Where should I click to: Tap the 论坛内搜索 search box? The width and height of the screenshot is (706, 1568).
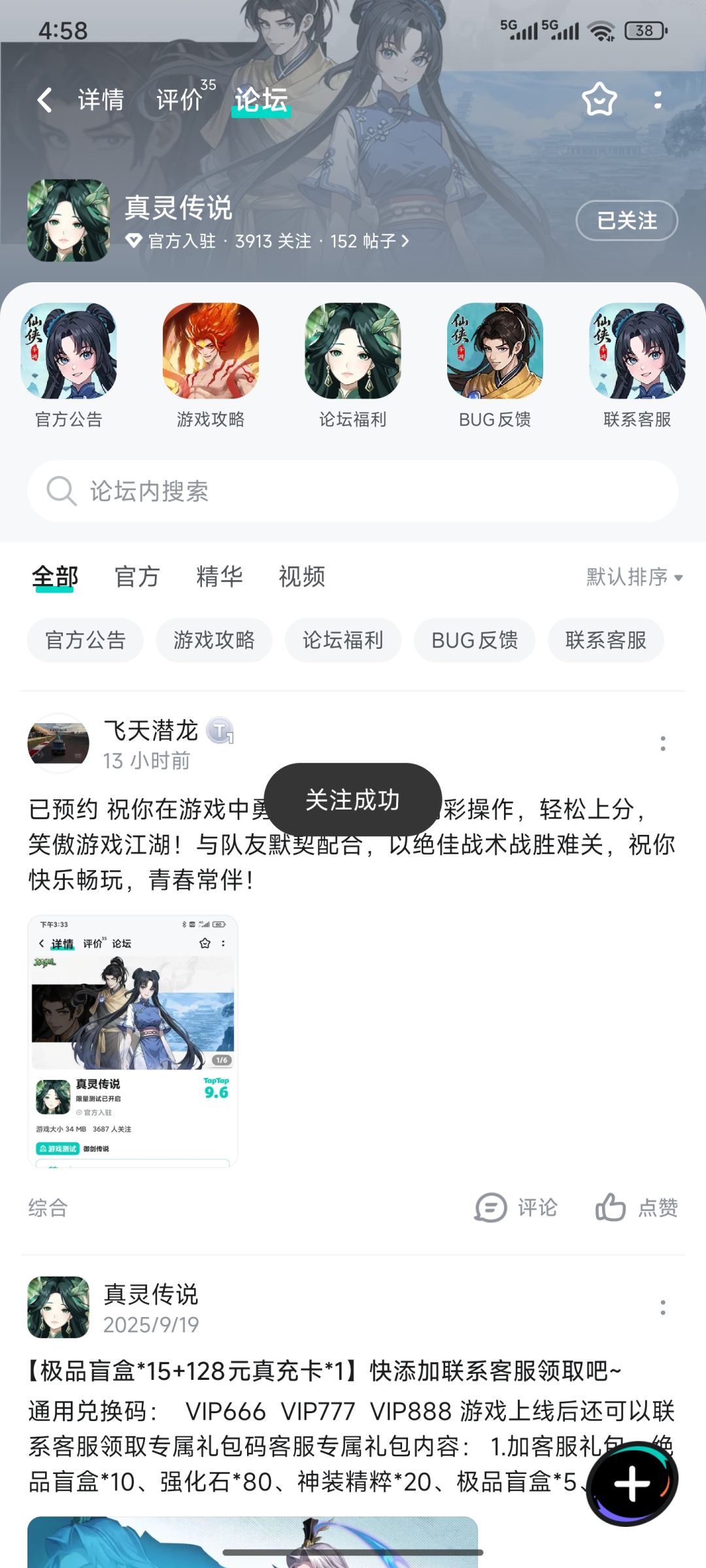click(x=353, y=491)
